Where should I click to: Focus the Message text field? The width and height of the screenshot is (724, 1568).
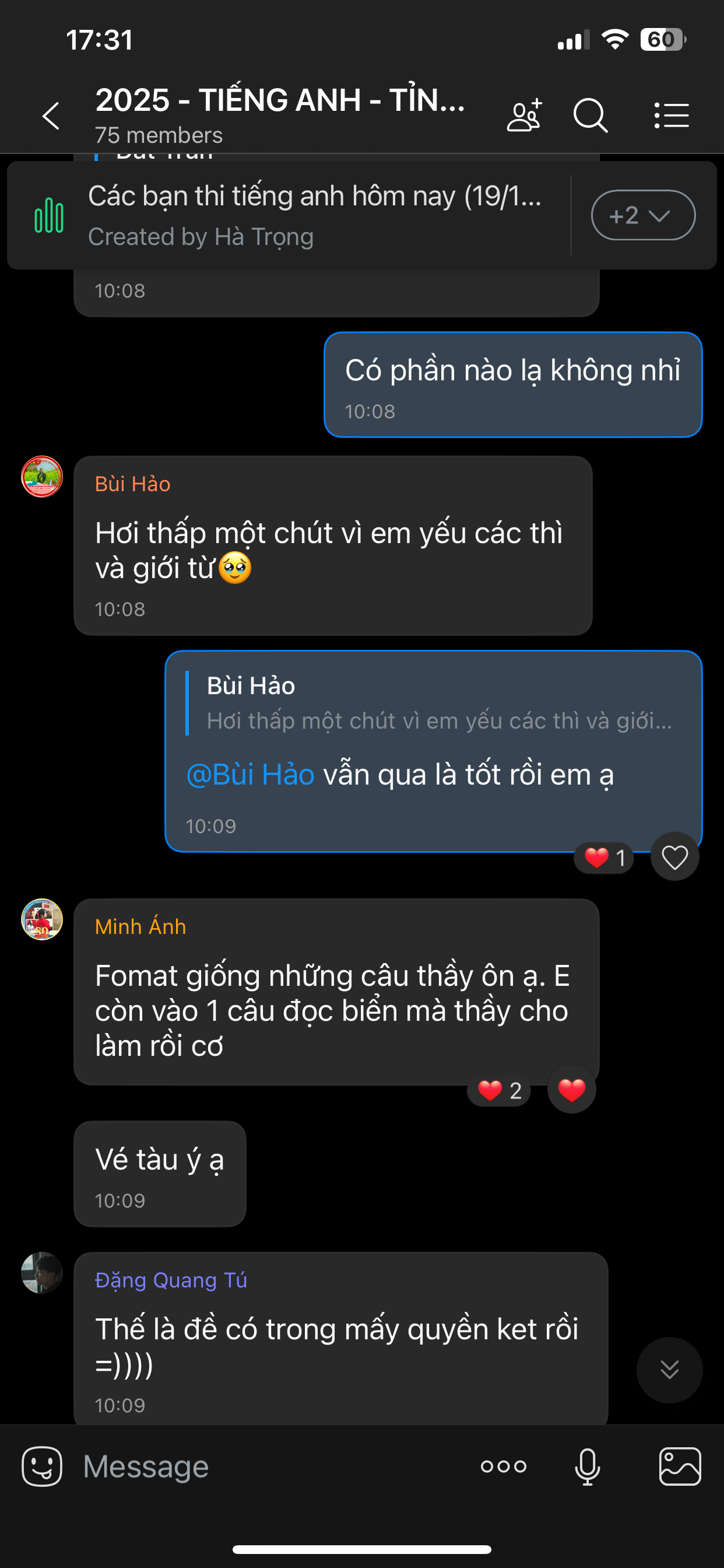[268, 1466]
